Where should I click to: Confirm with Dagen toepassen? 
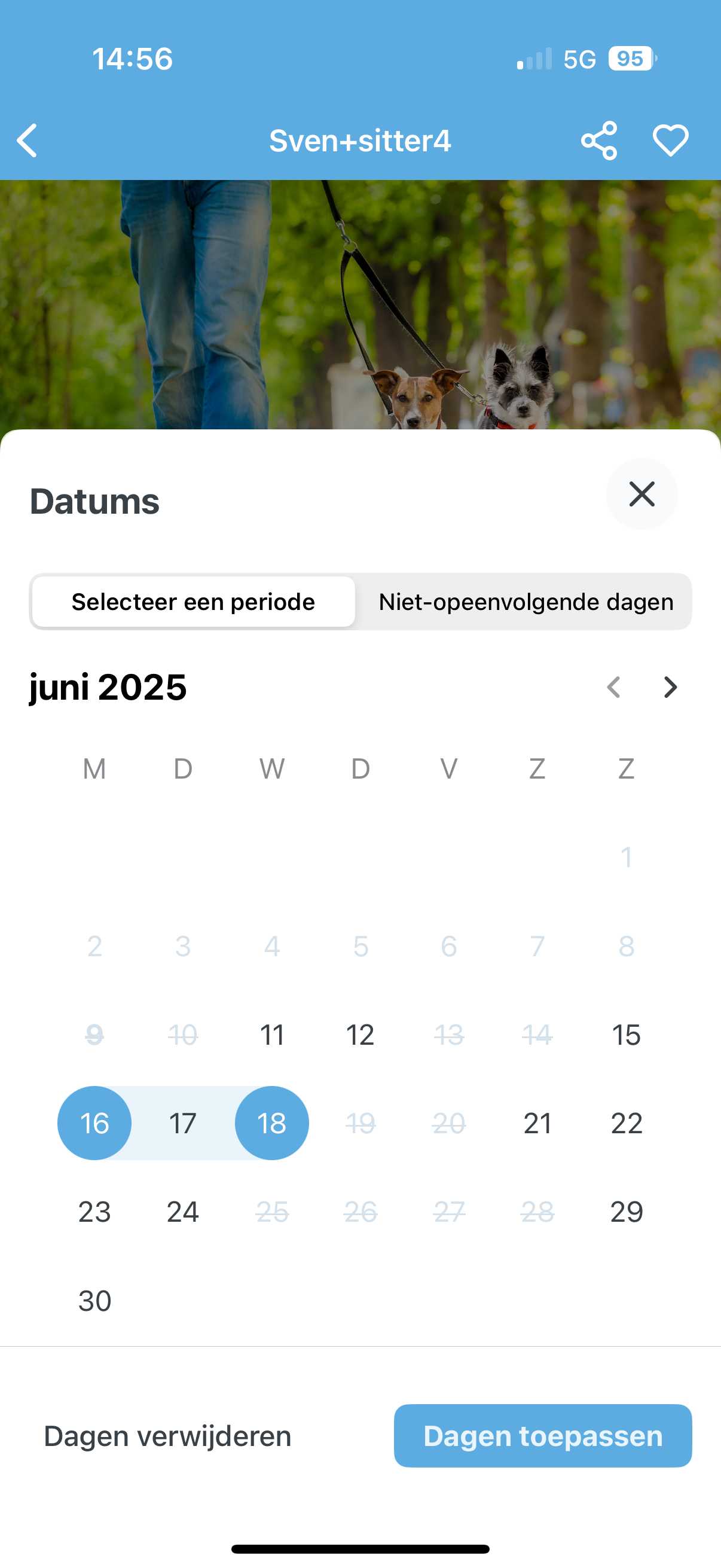[542, 1436]
